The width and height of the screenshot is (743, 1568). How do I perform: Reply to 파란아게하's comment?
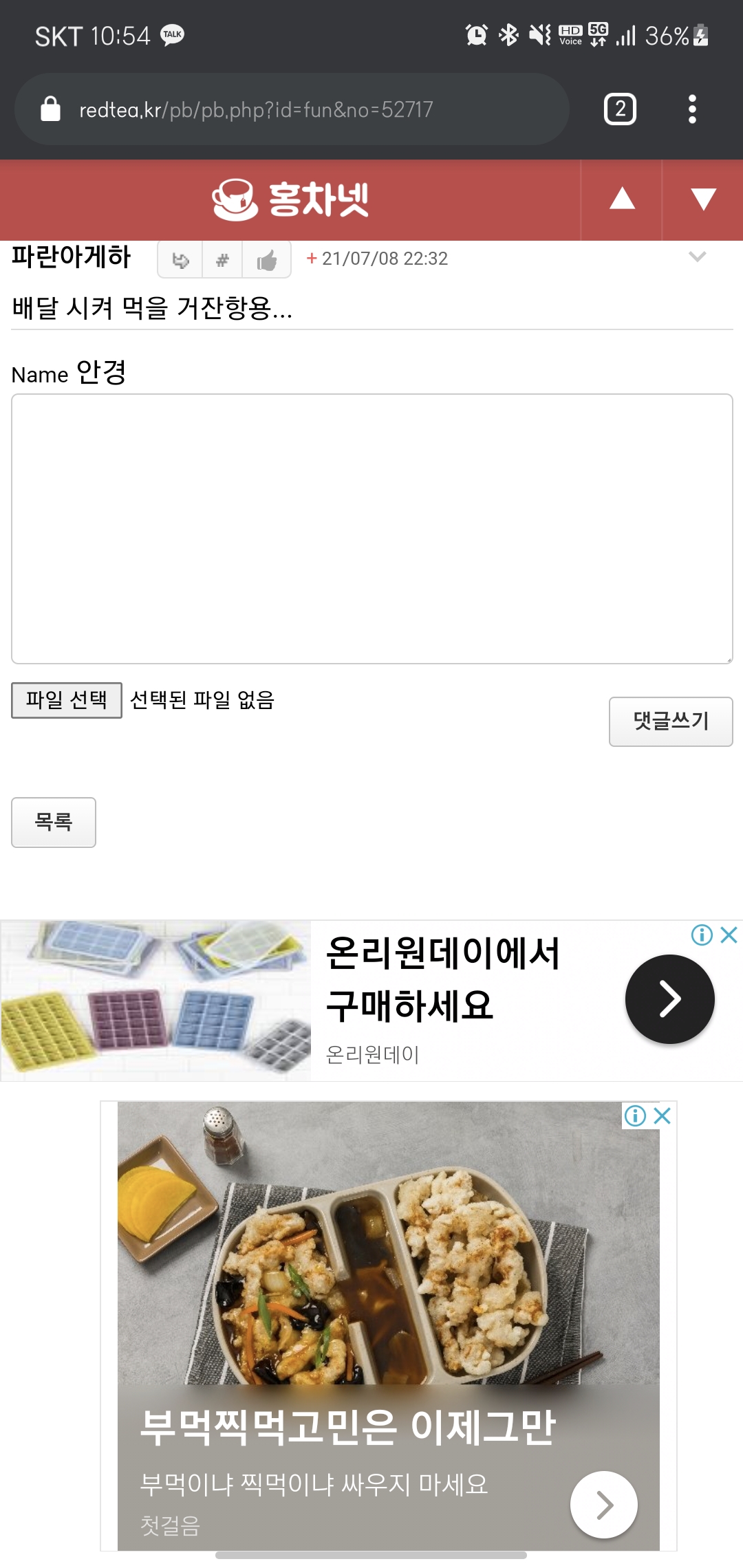pos(180,261)
